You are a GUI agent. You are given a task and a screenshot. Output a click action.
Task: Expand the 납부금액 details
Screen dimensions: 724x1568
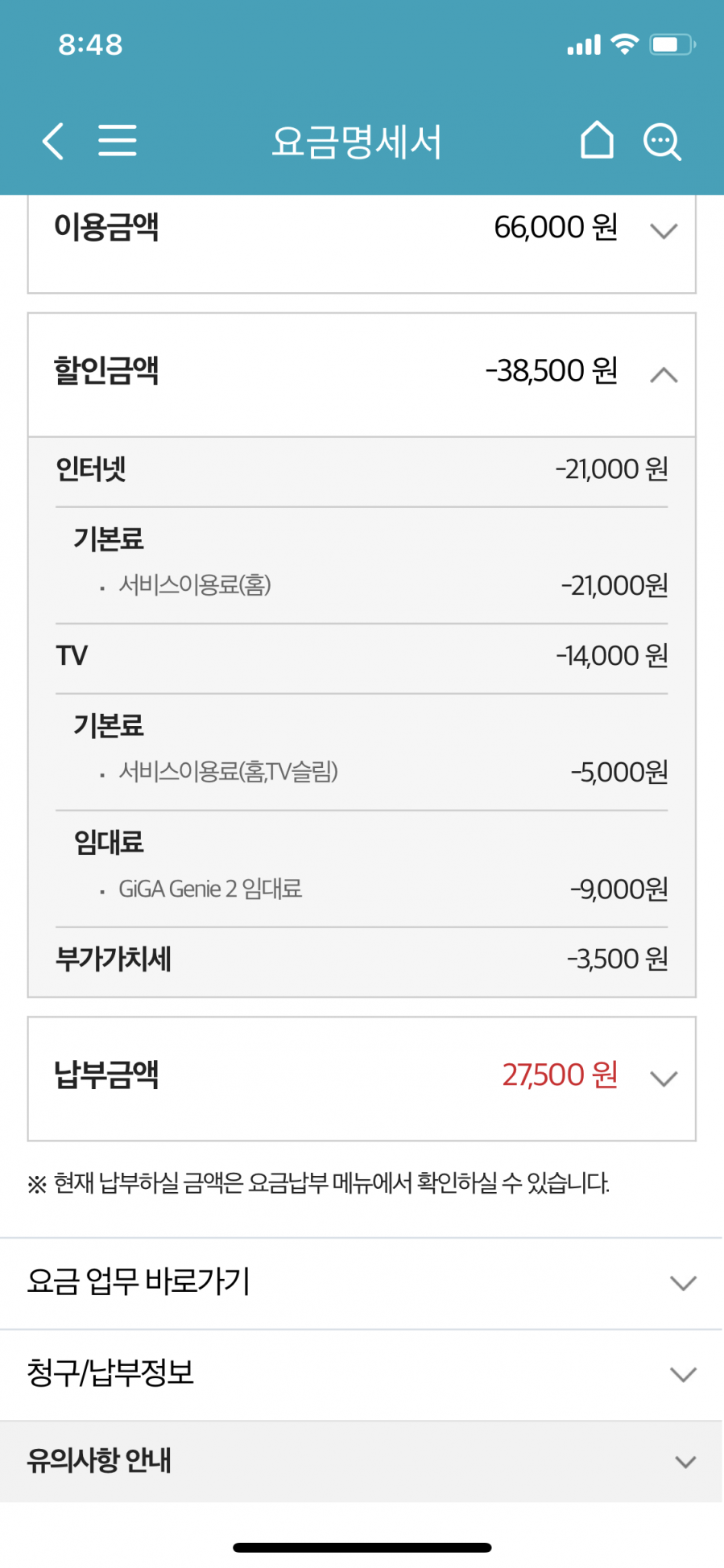point(362,1079)
